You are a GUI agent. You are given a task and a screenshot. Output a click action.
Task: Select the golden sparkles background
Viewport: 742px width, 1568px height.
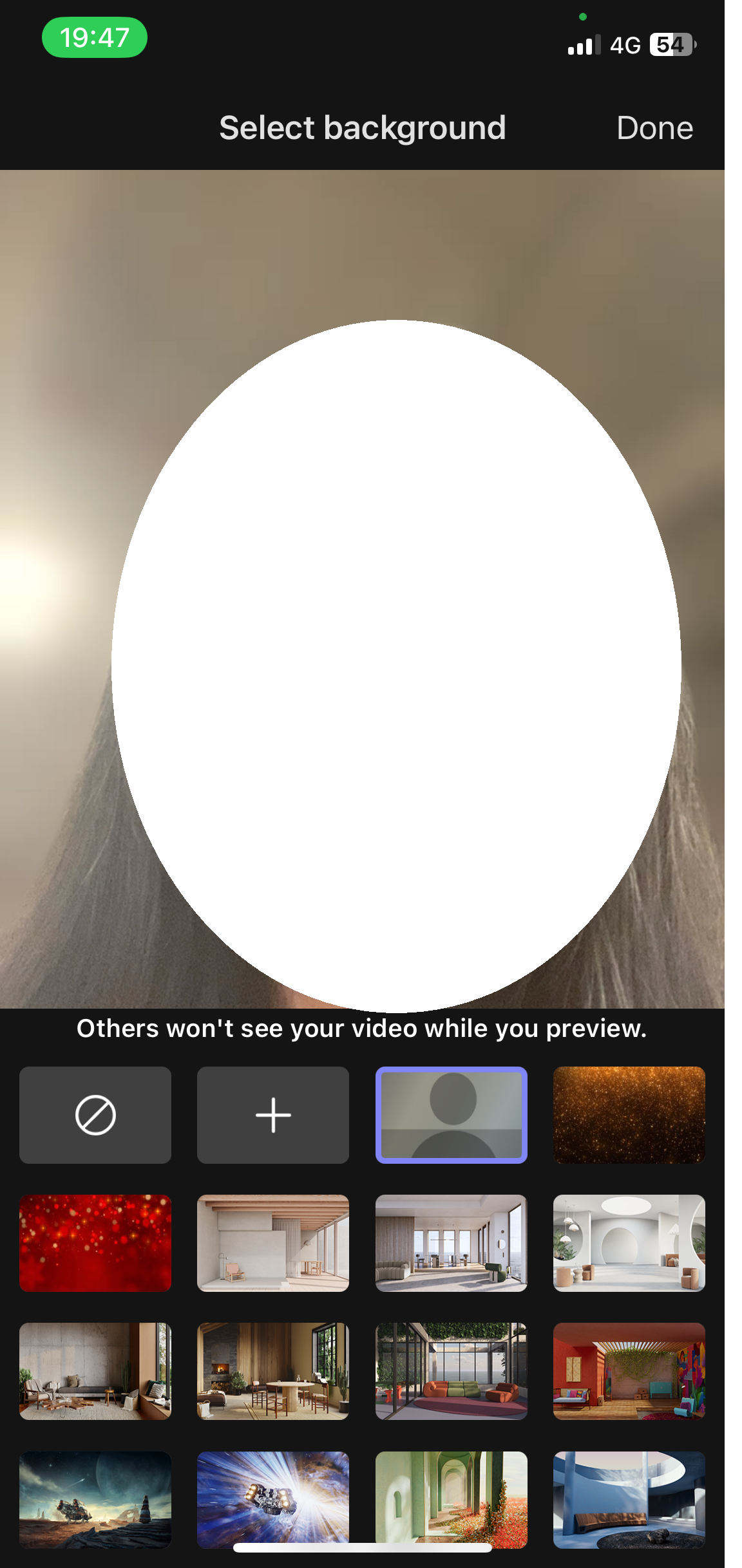629,1115
